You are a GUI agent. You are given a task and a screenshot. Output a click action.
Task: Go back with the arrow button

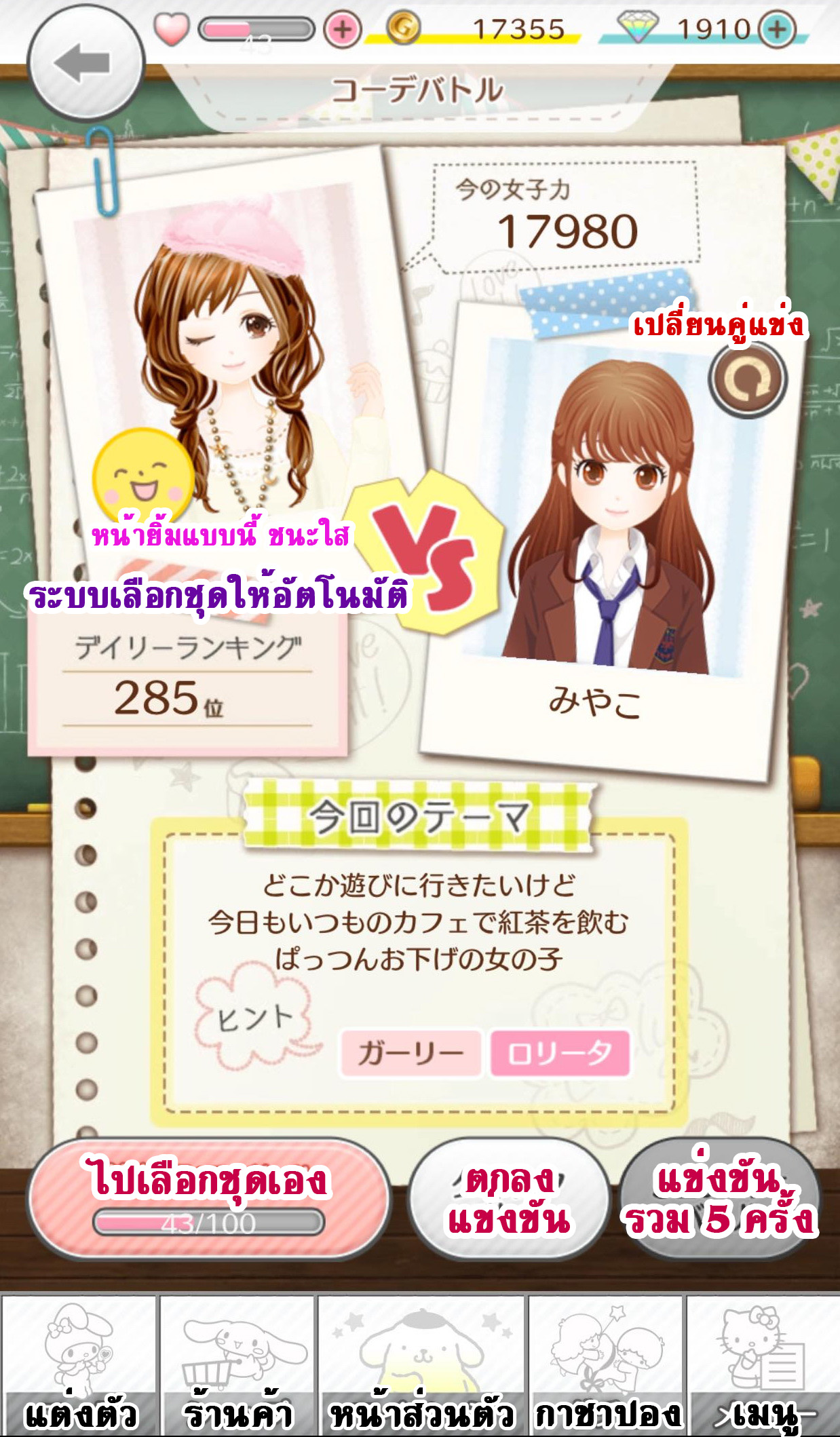85,64
